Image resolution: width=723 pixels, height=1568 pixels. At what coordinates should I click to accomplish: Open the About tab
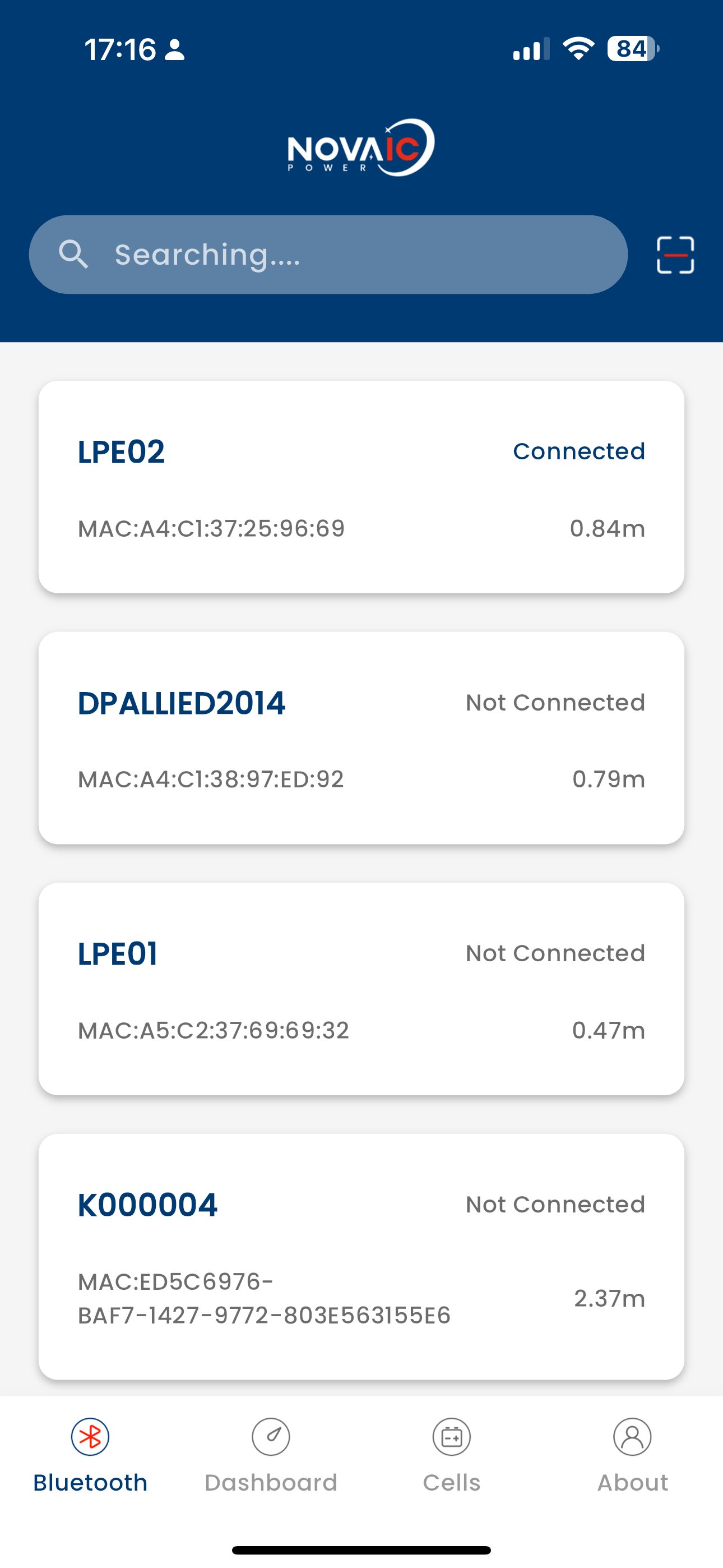632,1455
